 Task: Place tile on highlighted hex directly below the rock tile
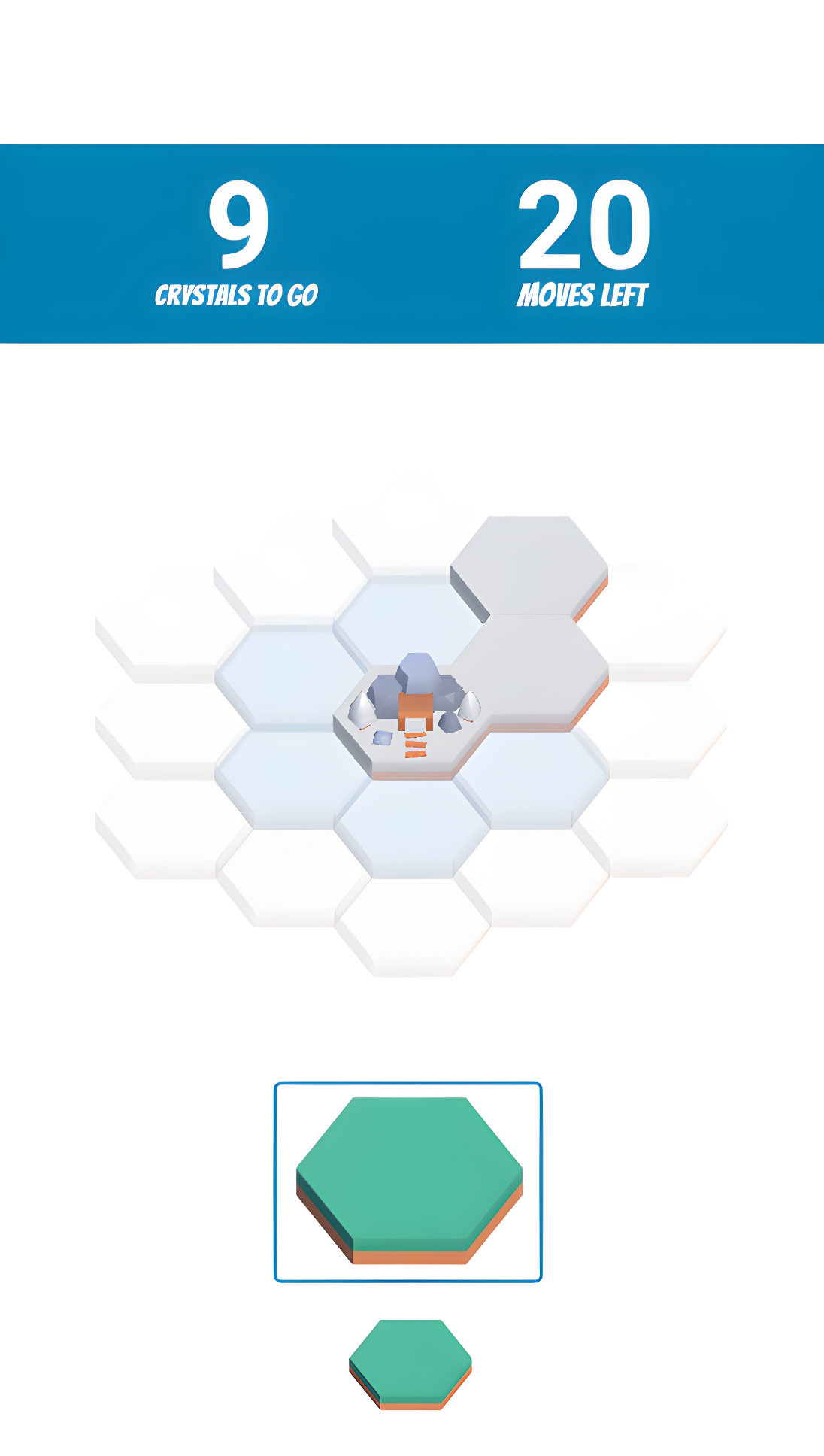click(x=412, y=829)
